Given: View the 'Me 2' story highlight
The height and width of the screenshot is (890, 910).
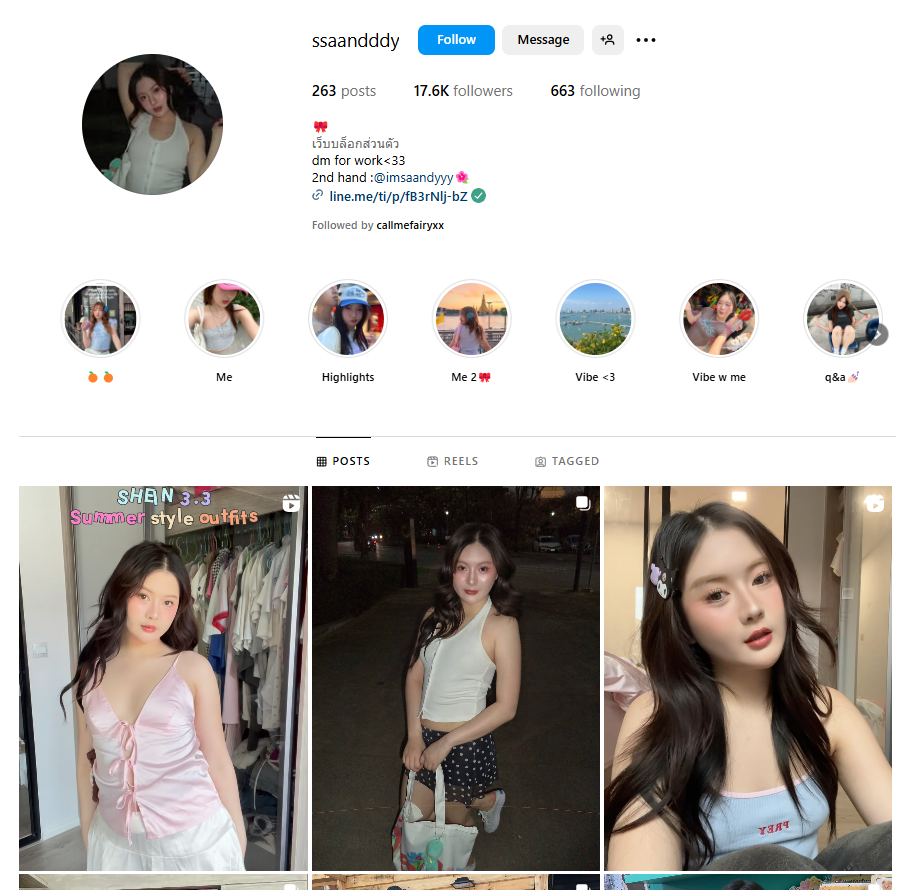Looking at the screenshot, I should [471, 319].
